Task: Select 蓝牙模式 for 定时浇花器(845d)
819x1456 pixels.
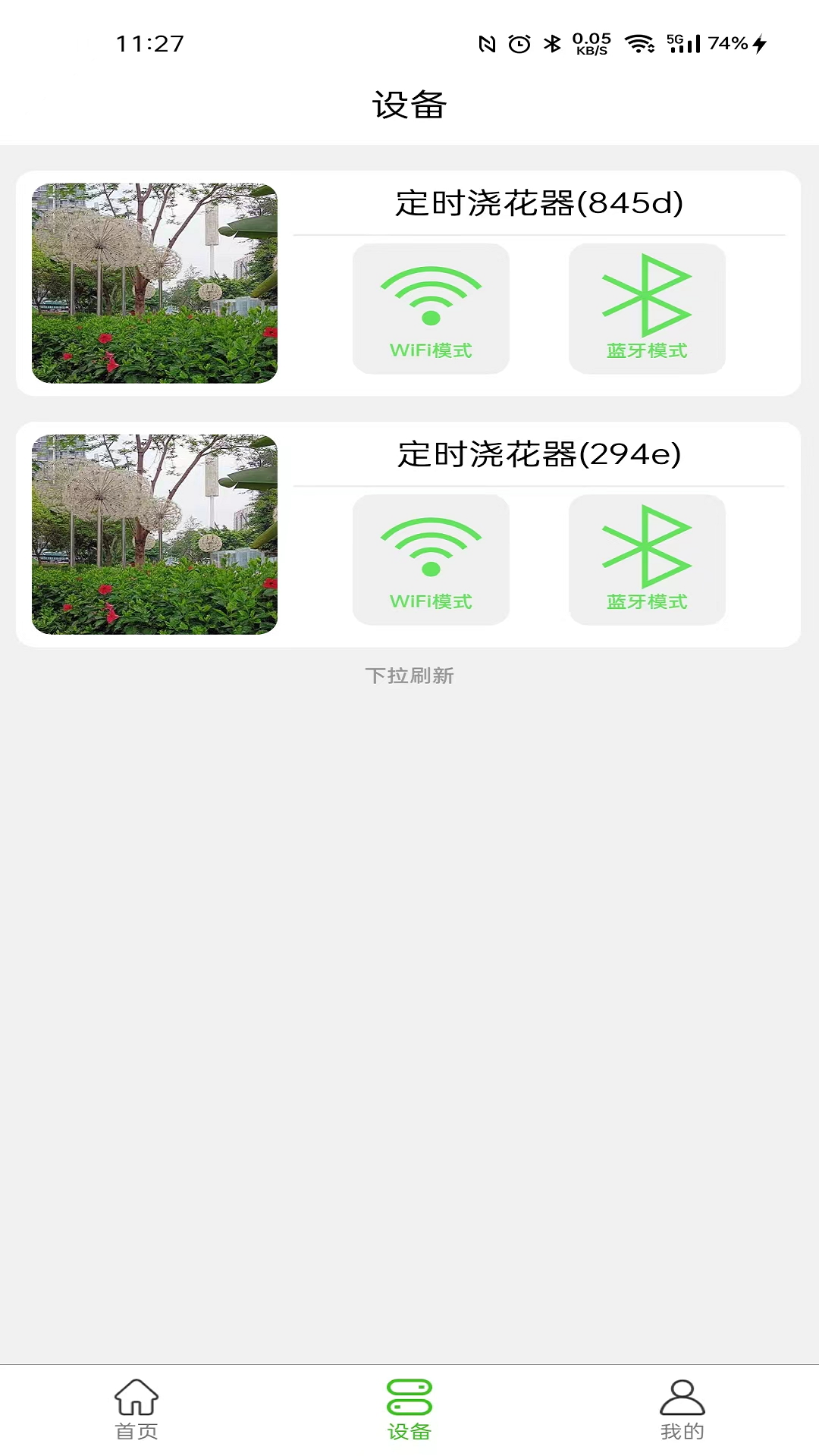Action: [647, 307]
